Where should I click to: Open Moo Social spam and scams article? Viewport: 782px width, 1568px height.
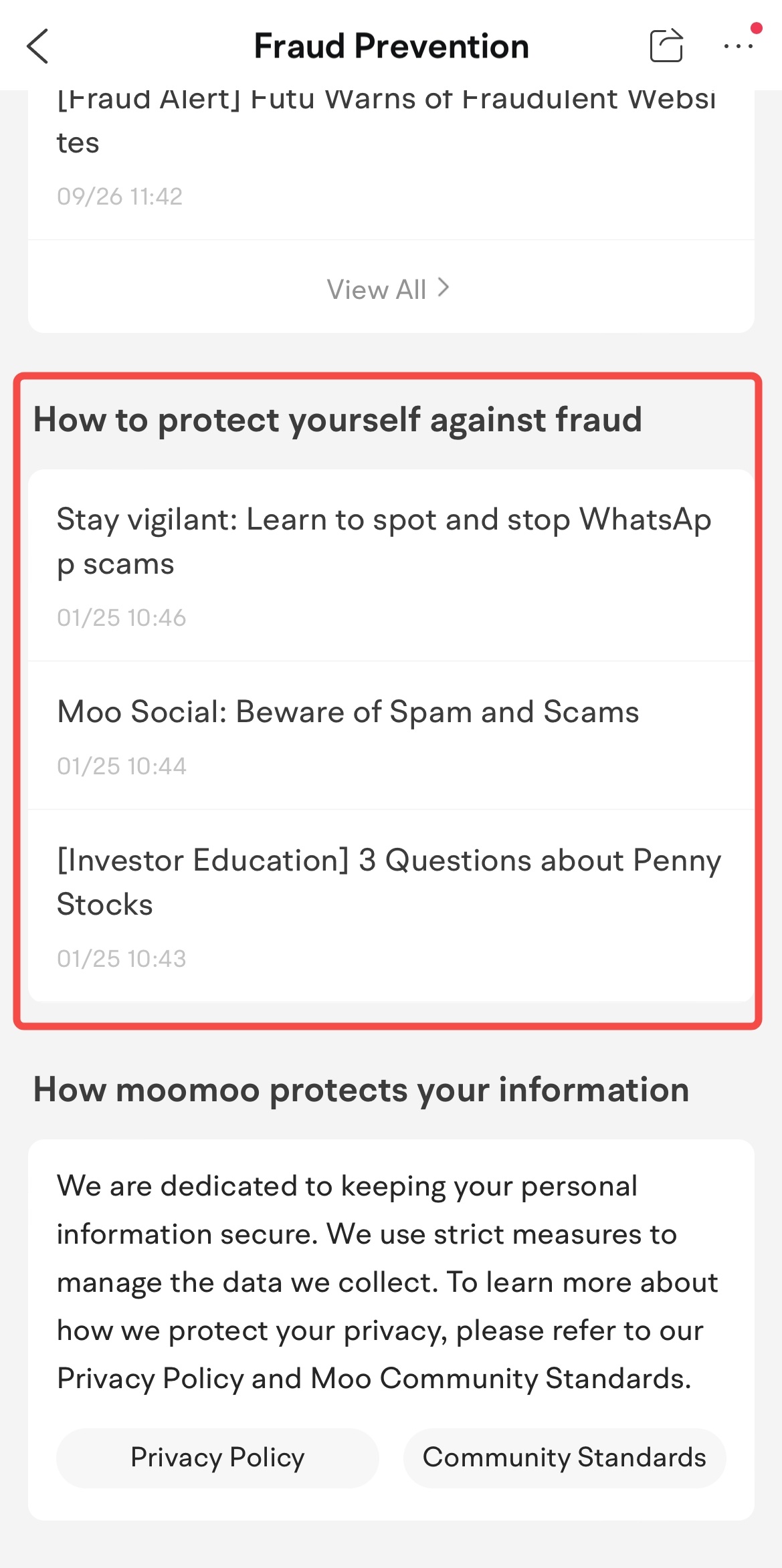(348, 712)
